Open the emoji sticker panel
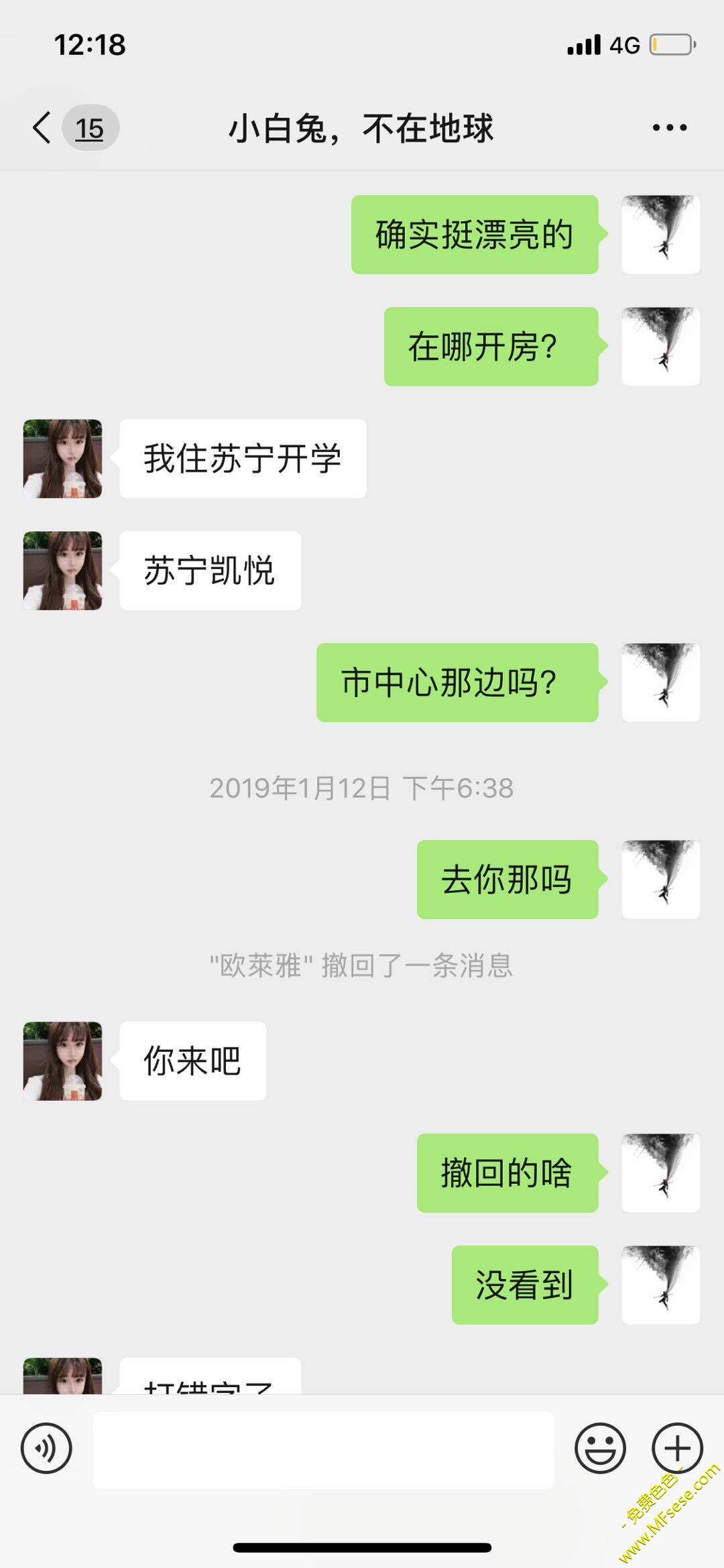Screen dimensions: 724x1568 [x=600, y=1449]
